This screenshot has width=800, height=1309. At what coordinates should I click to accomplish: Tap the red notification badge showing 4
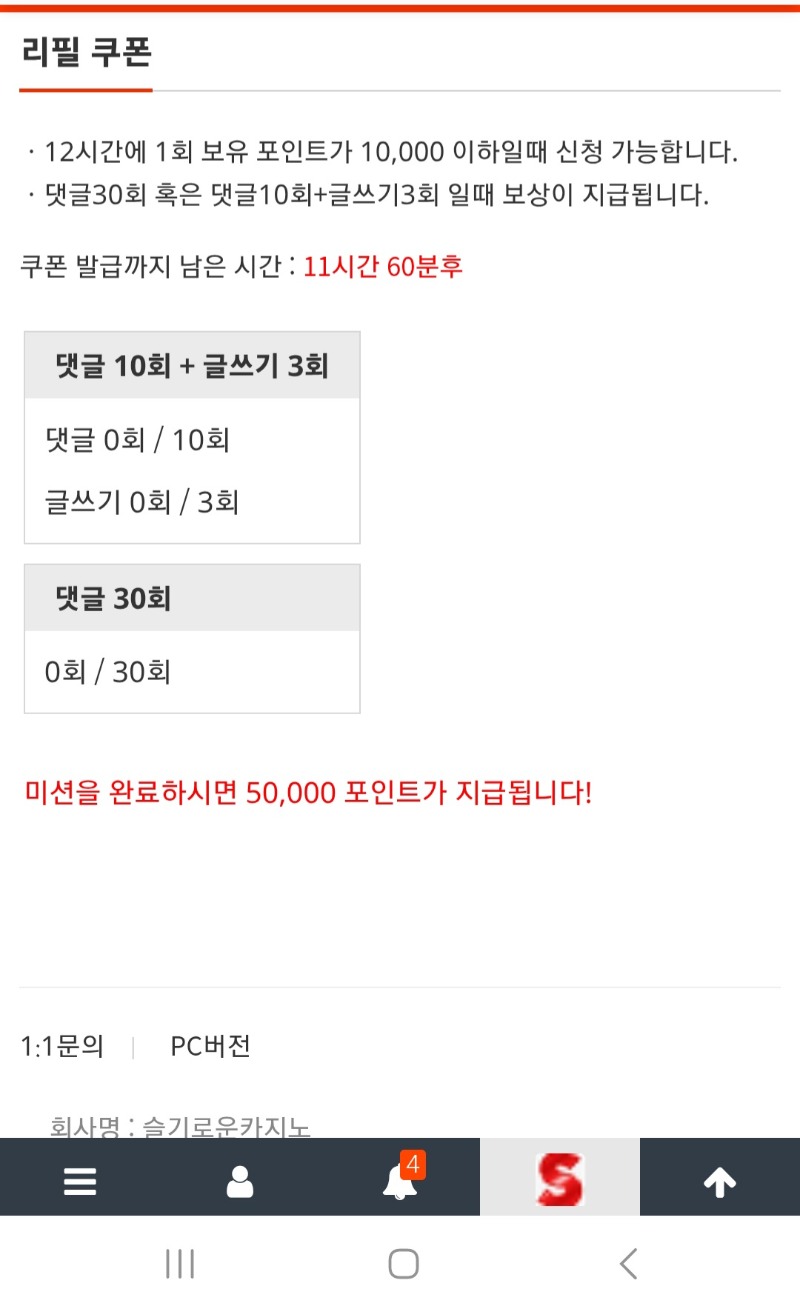416,1166
